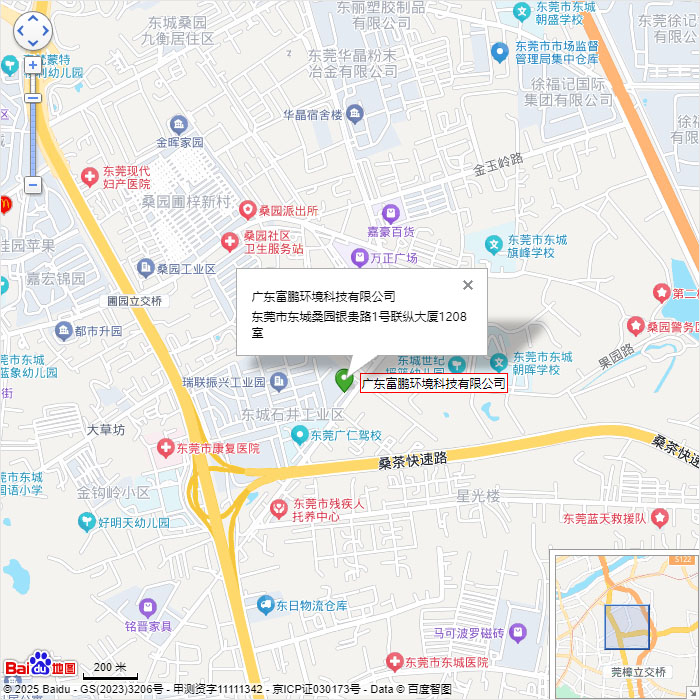Tap the overview minimap in the corner
The width and height of the screenshot is (700, 700).
(x=626, y=626)
